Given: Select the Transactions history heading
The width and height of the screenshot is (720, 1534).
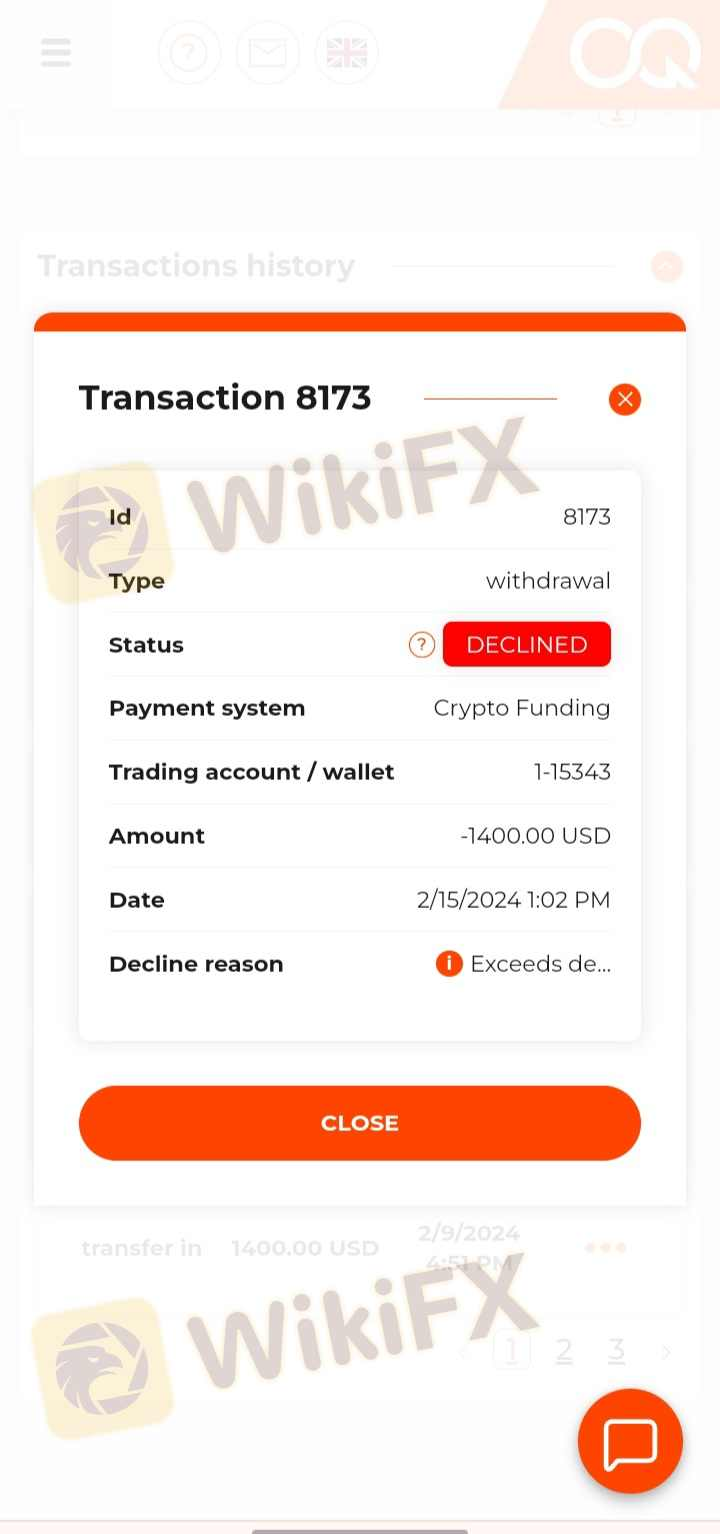Looking at the screenshot, I should pyautogui.click(x=195, y=266).
